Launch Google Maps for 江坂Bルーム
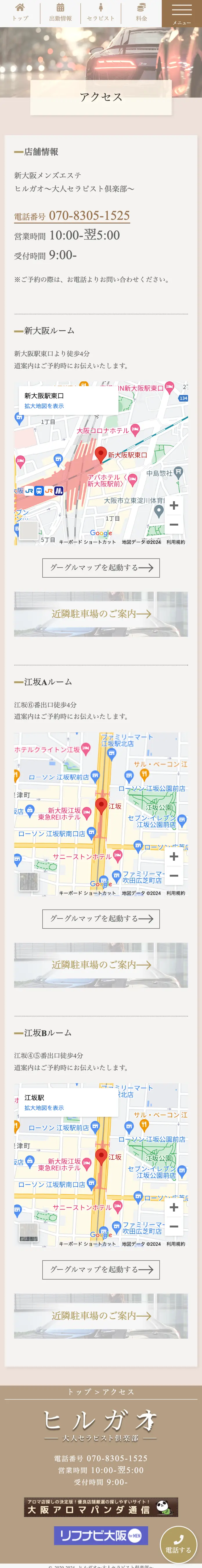This screenshot has height=1568, width=202. (101, 1270)
